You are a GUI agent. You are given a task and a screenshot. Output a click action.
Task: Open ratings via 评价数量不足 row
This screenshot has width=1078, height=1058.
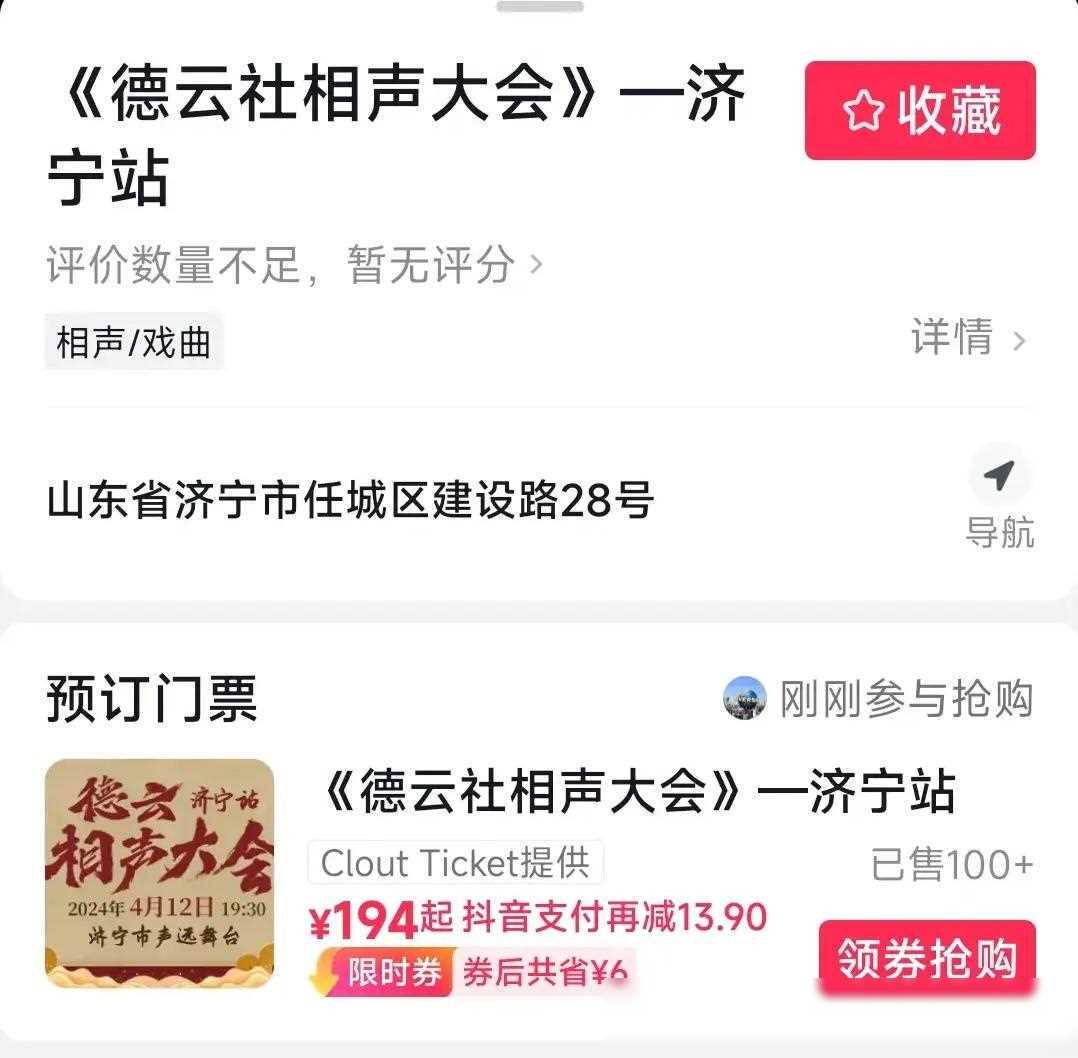tap(295, 265)
